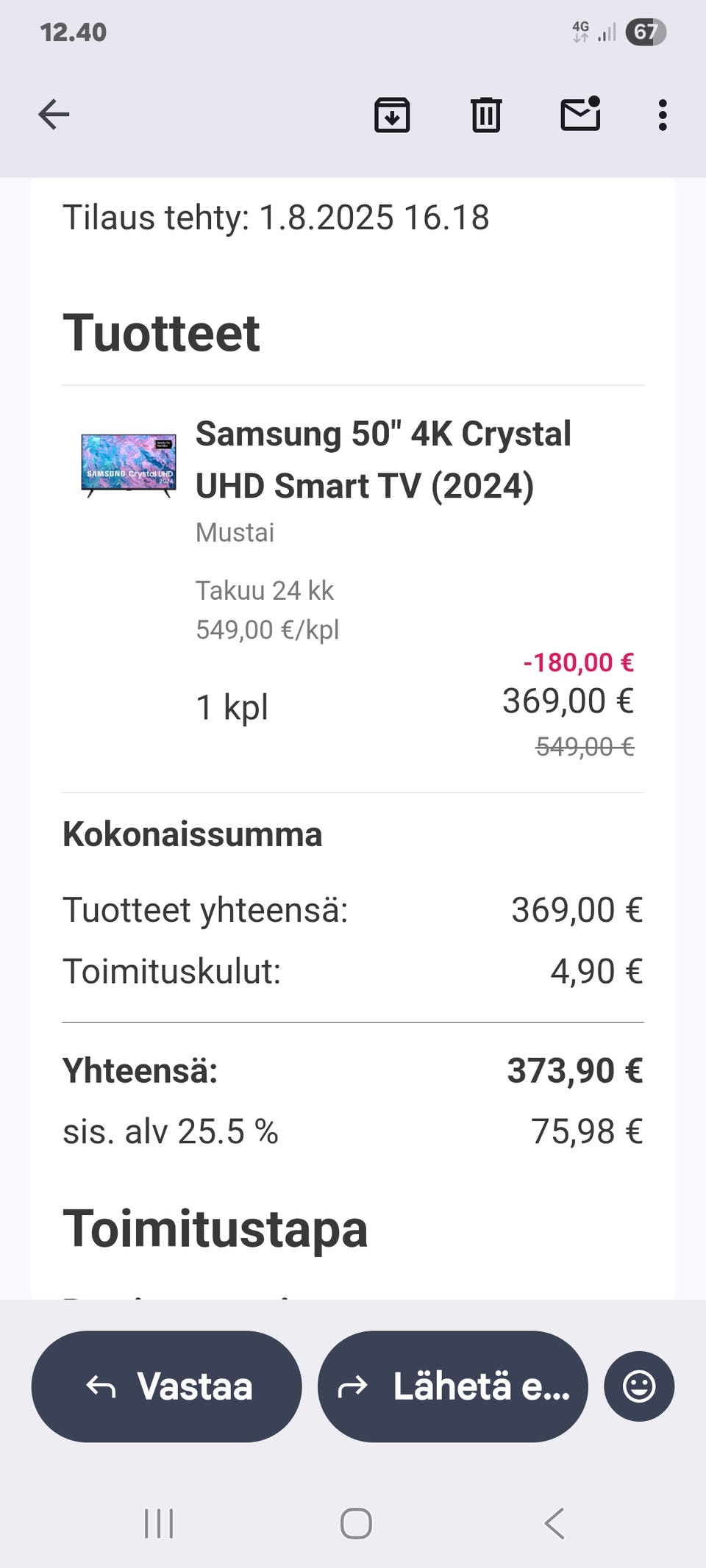706x1568 pixels.
Task: Reply with the Vastaa button
Action: click(x=167, y=1386)
